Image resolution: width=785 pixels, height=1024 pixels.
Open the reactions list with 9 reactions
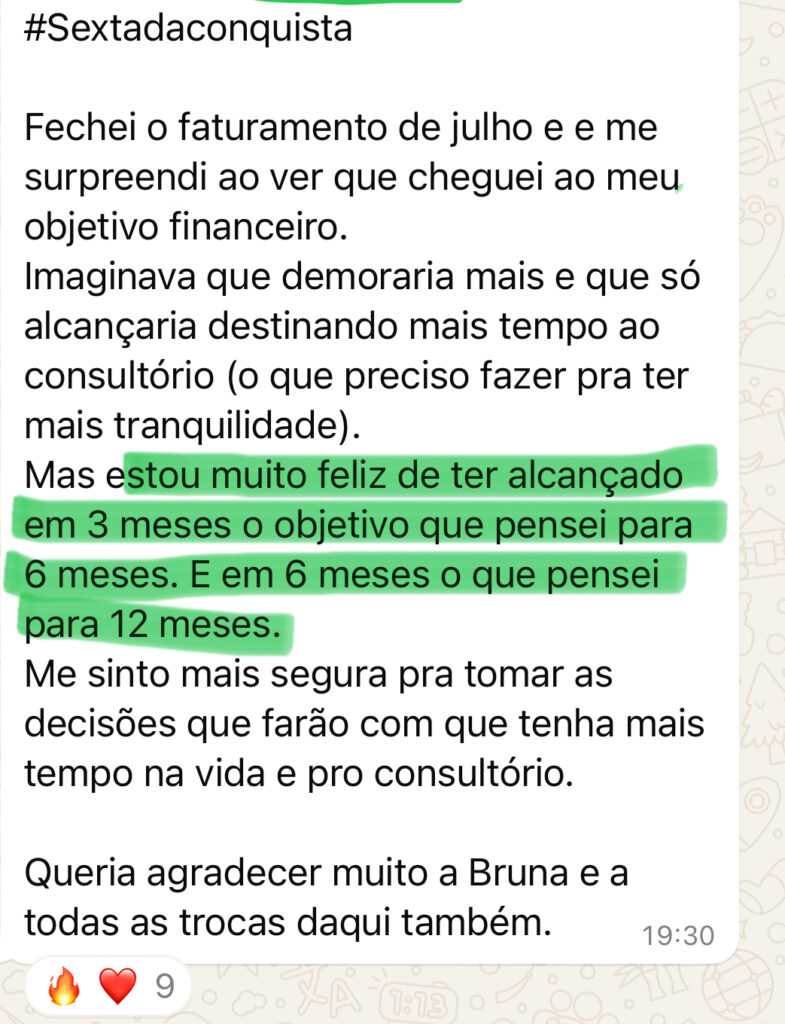(111, 989)
